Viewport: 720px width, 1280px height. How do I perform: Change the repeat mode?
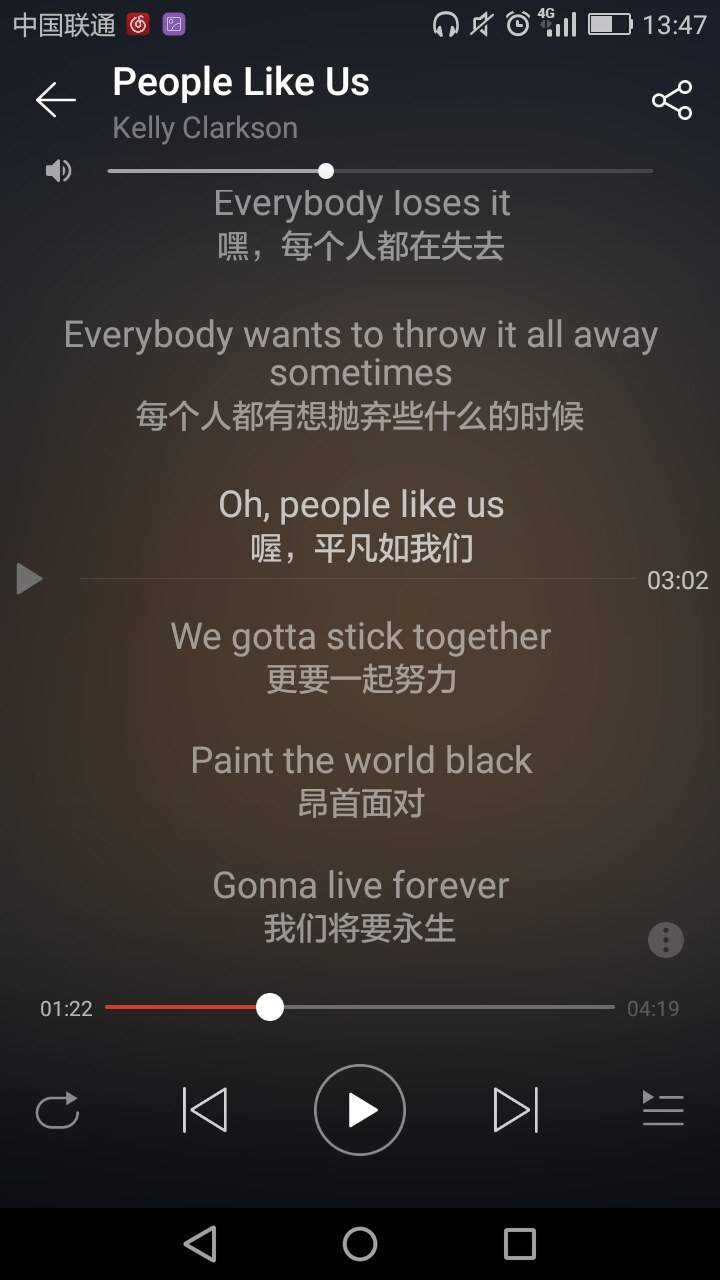point(57,1110)
